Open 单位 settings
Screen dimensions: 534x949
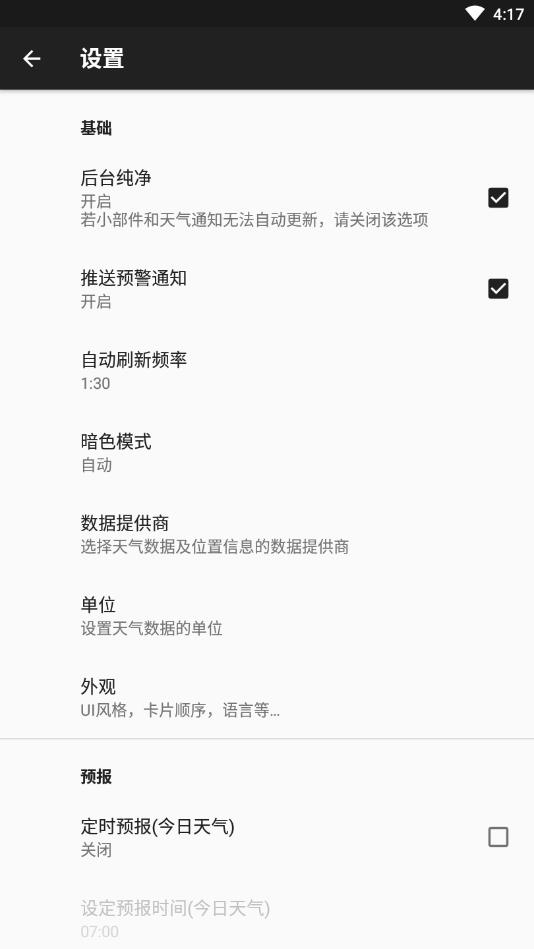pos(267,616)
